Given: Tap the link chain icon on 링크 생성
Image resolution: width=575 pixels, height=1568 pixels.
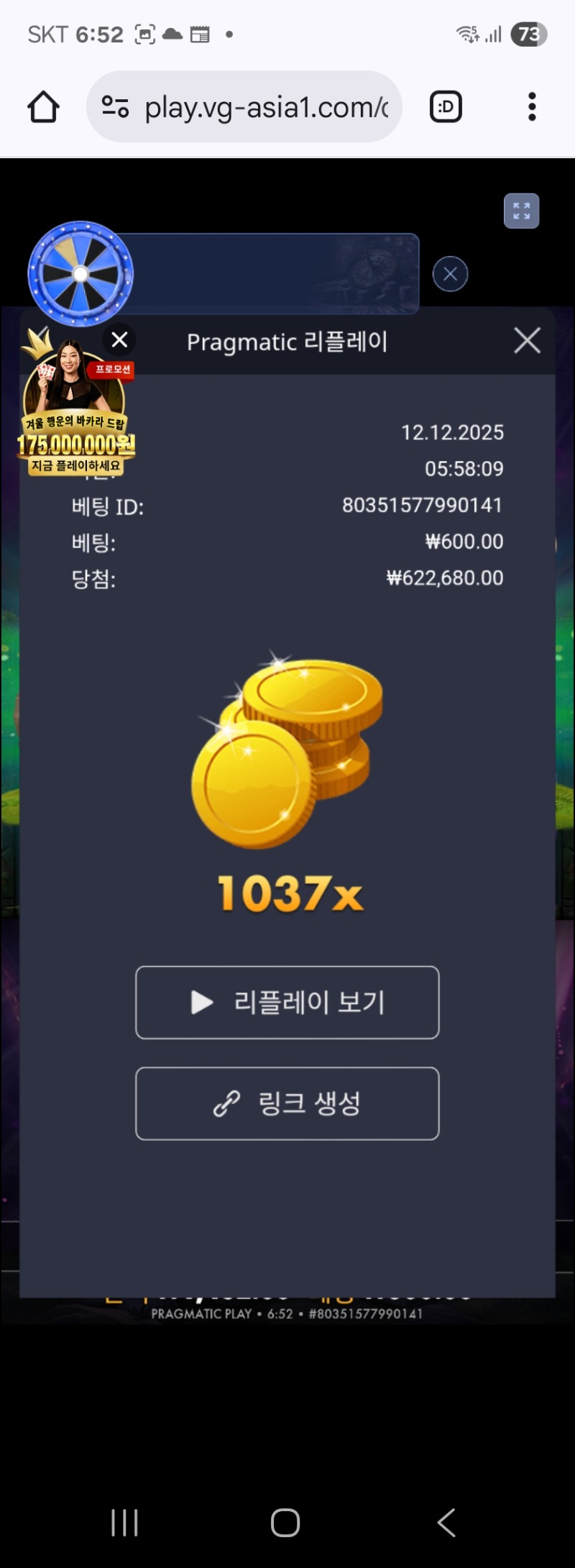Looking at the screenshot, I should 226,1103.
